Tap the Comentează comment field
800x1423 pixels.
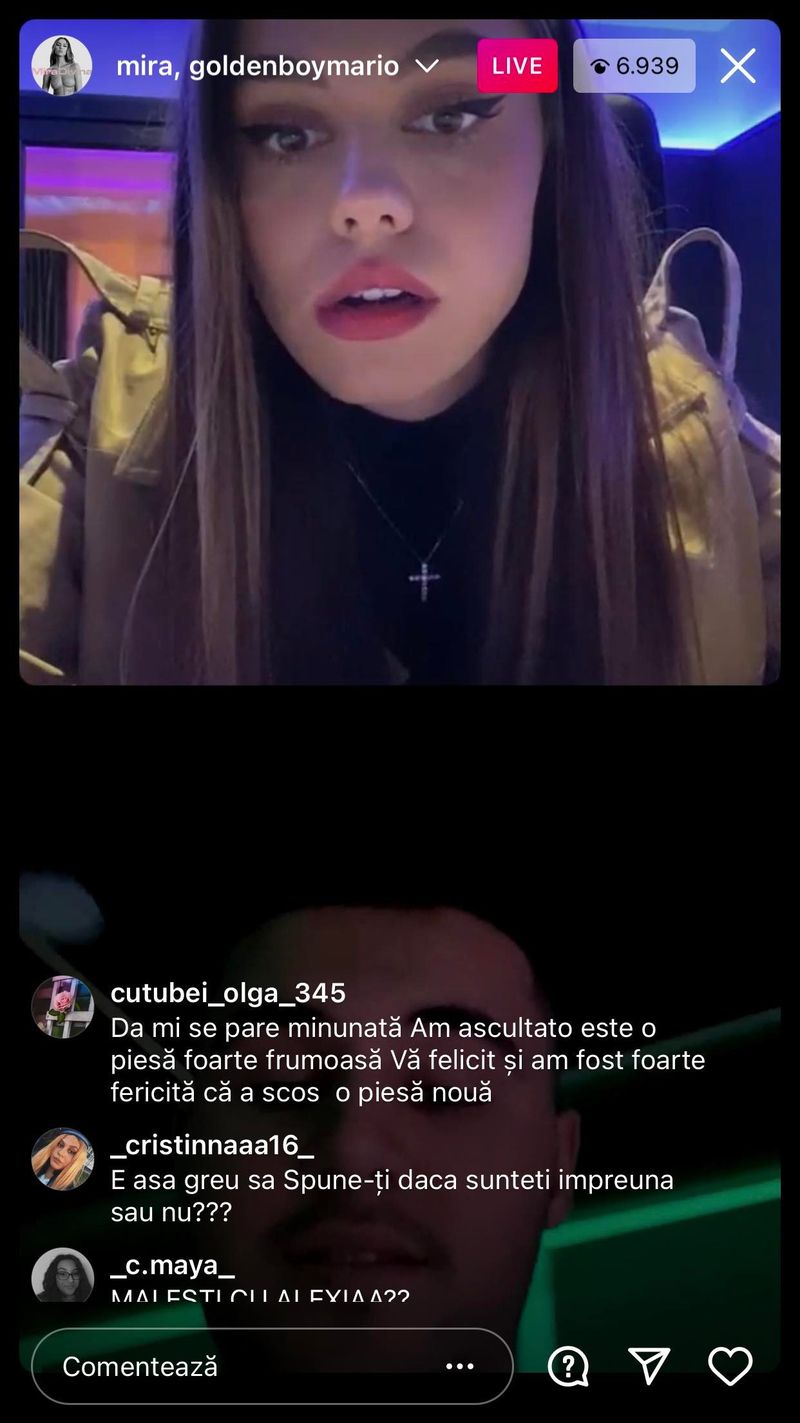click(240, 1366)
